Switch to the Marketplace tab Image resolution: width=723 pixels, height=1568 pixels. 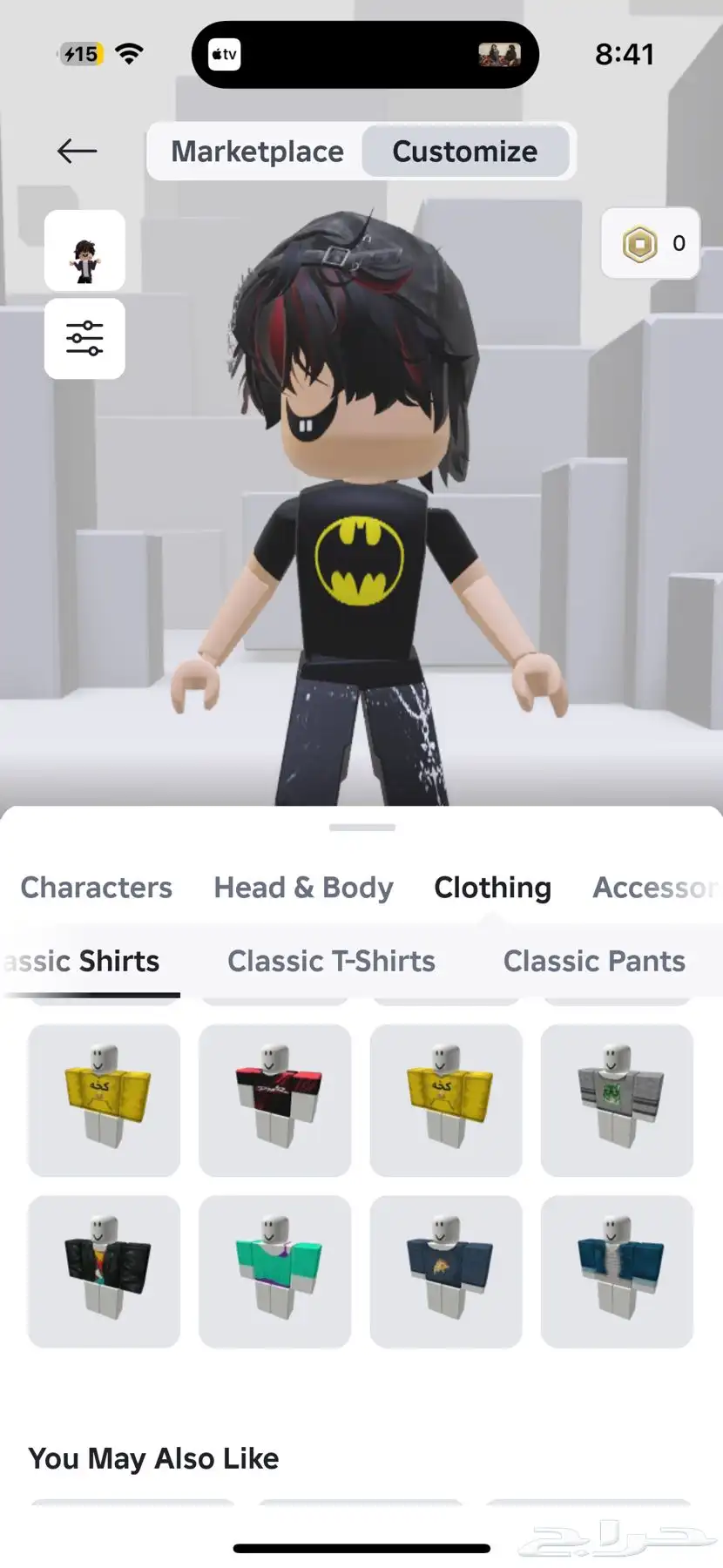click(257, 152)
